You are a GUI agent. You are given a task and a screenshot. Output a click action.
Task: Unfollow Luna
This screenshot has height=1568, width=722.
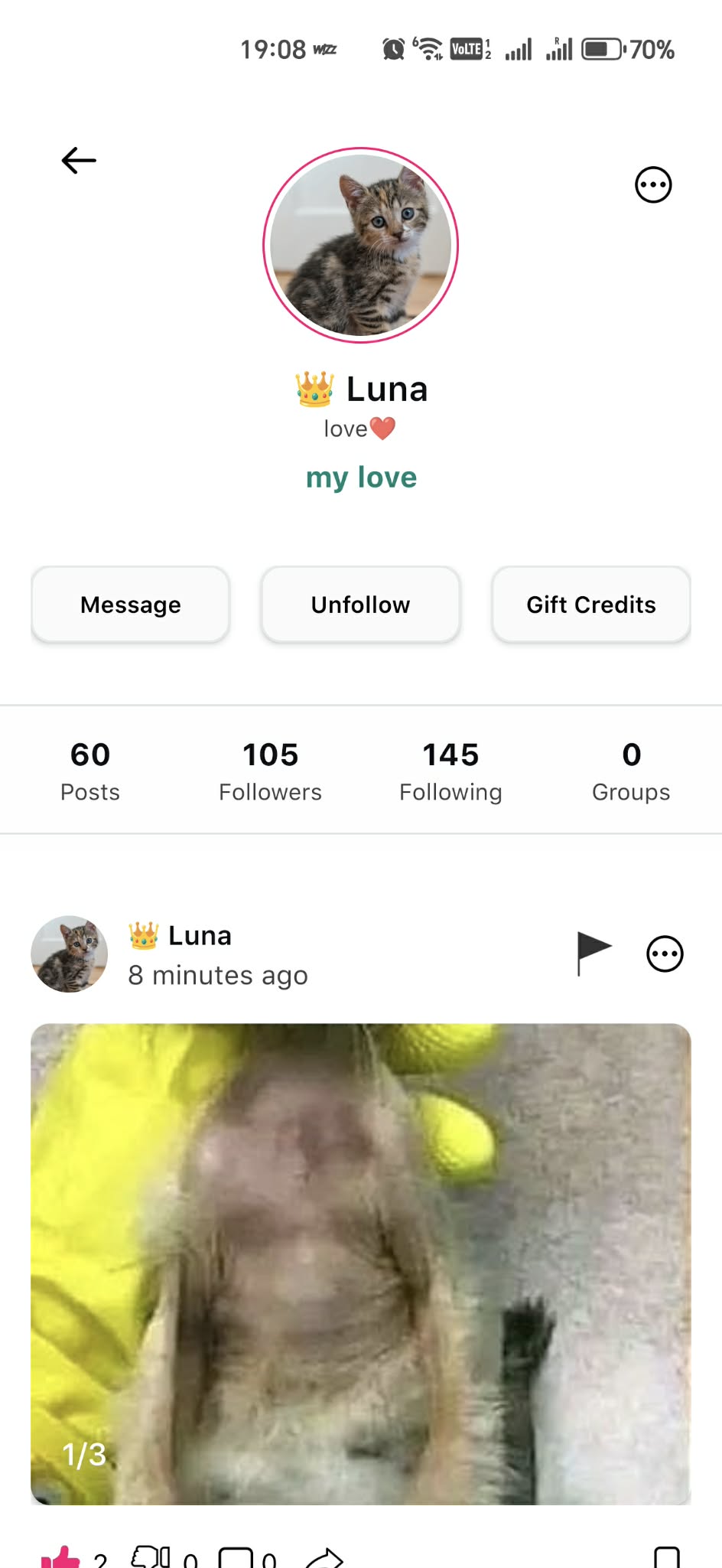tap(359, 605)
